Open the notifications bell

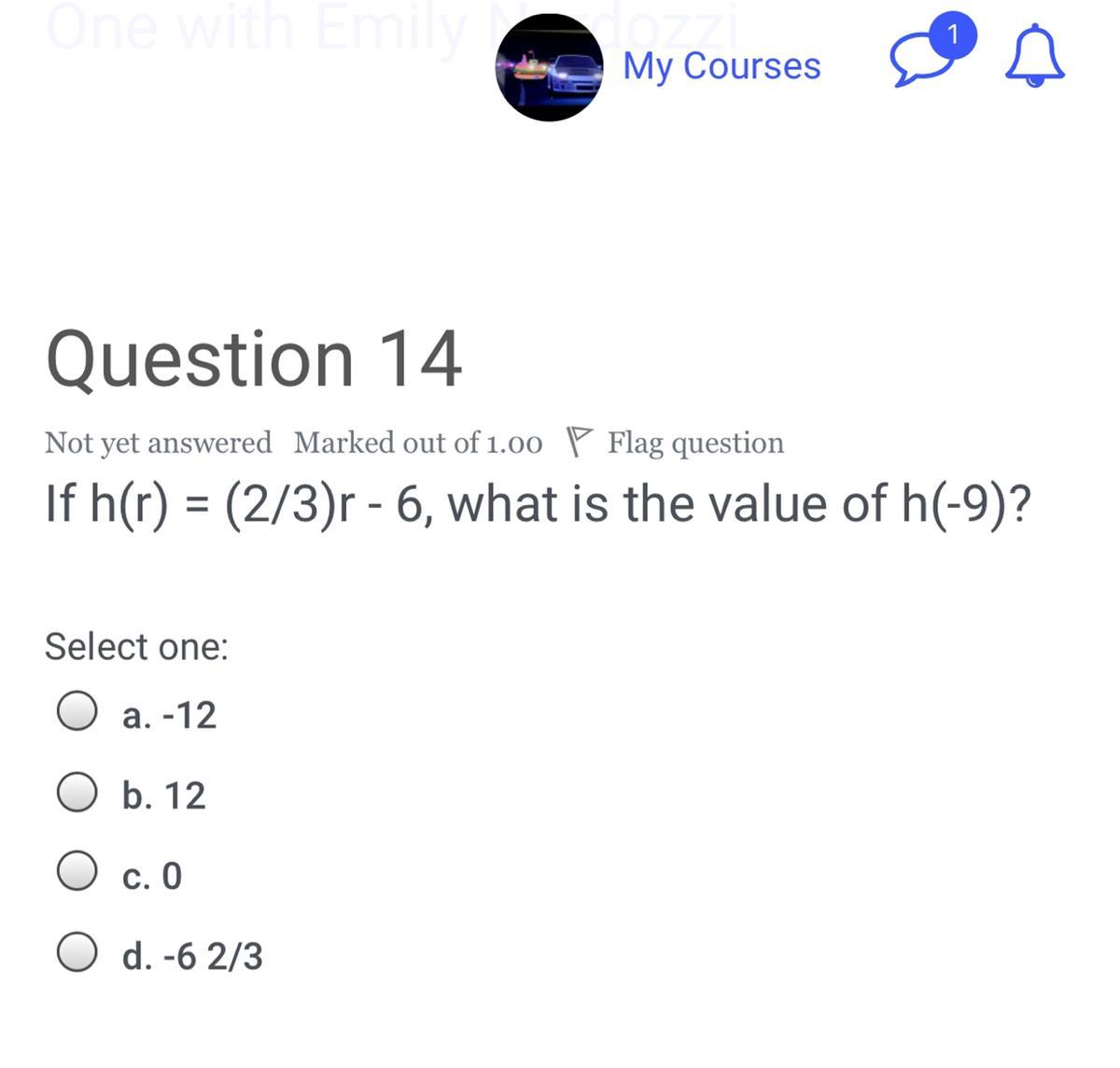1034,58
